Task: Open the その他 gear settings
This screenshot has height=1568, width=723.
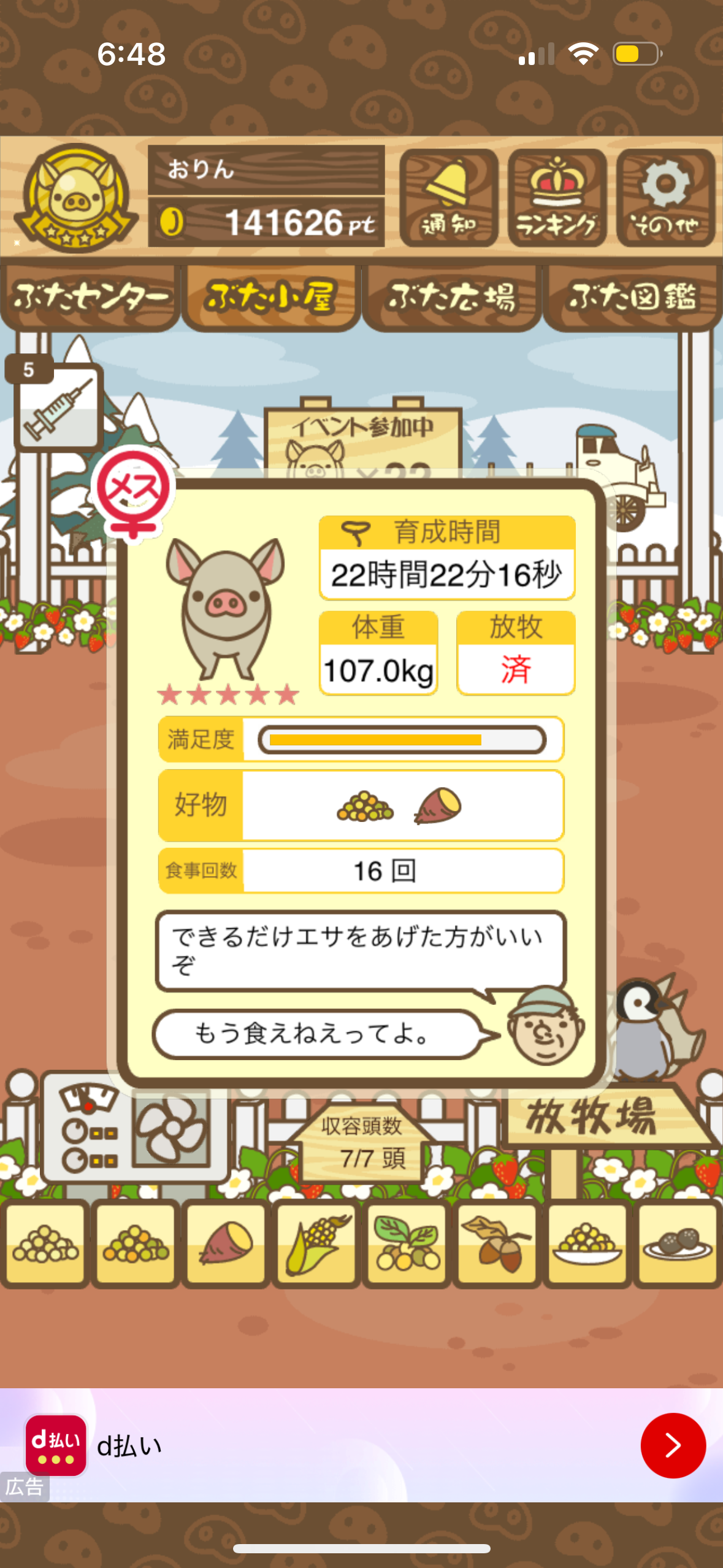Action: 665,198
